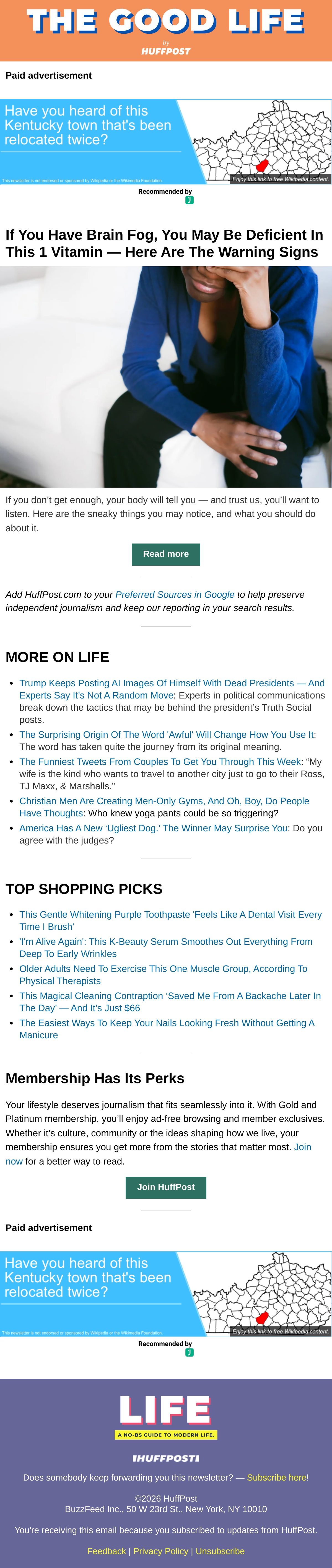Open Preferred Sources in Google link

pyautogui.click(x=175, y=594)
